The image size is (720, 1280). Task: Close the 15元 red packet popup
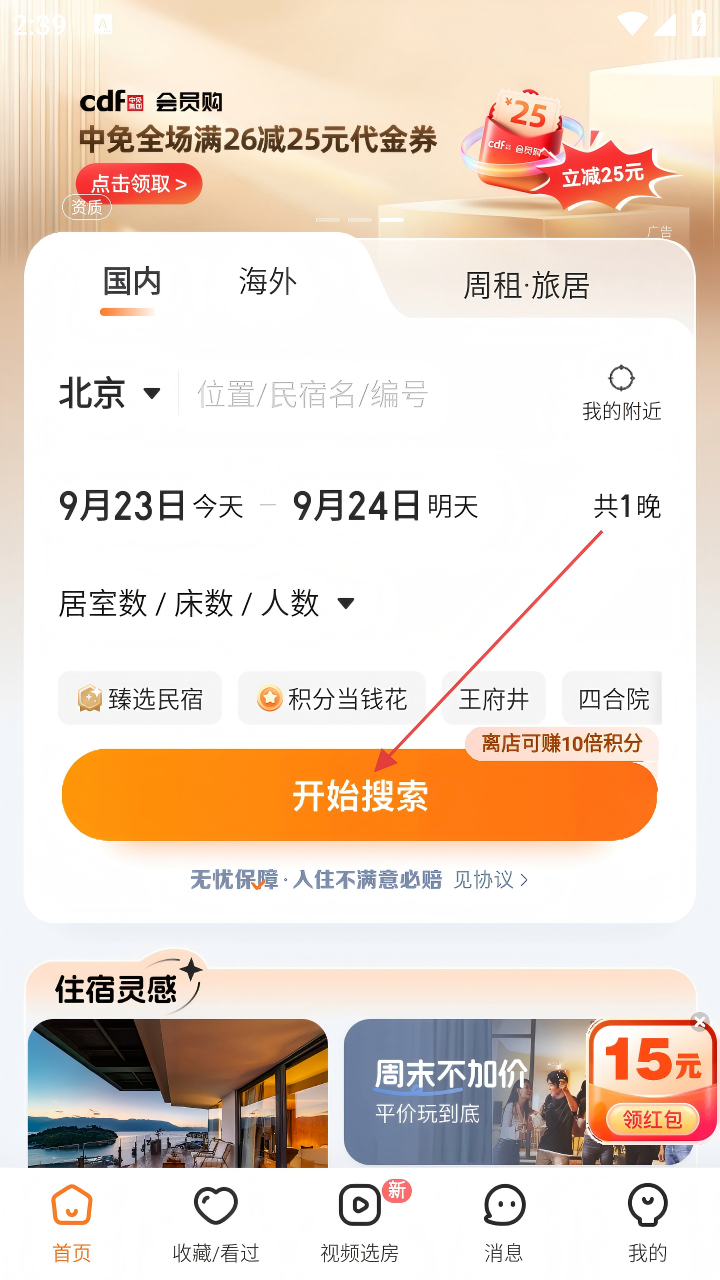tap(700, 1021)
